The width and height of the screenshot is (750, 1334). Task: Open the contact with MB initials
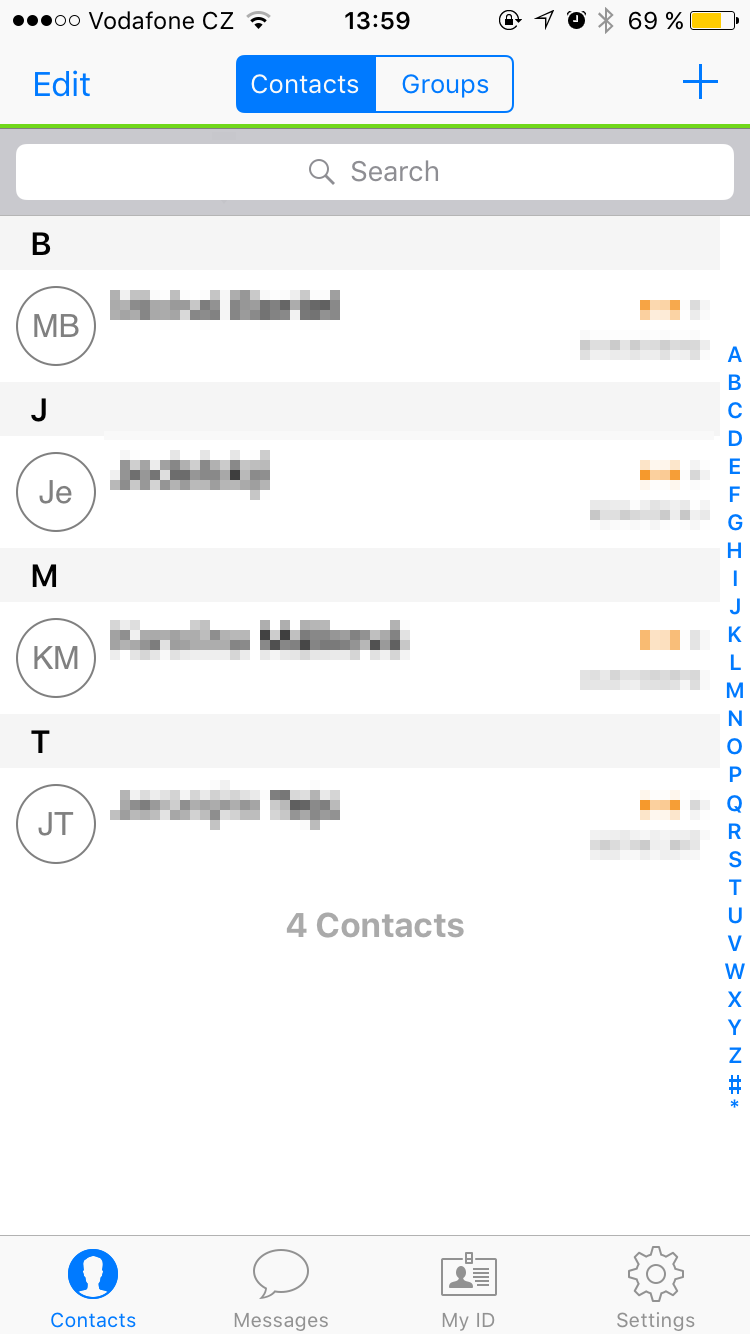click(360, 326)
